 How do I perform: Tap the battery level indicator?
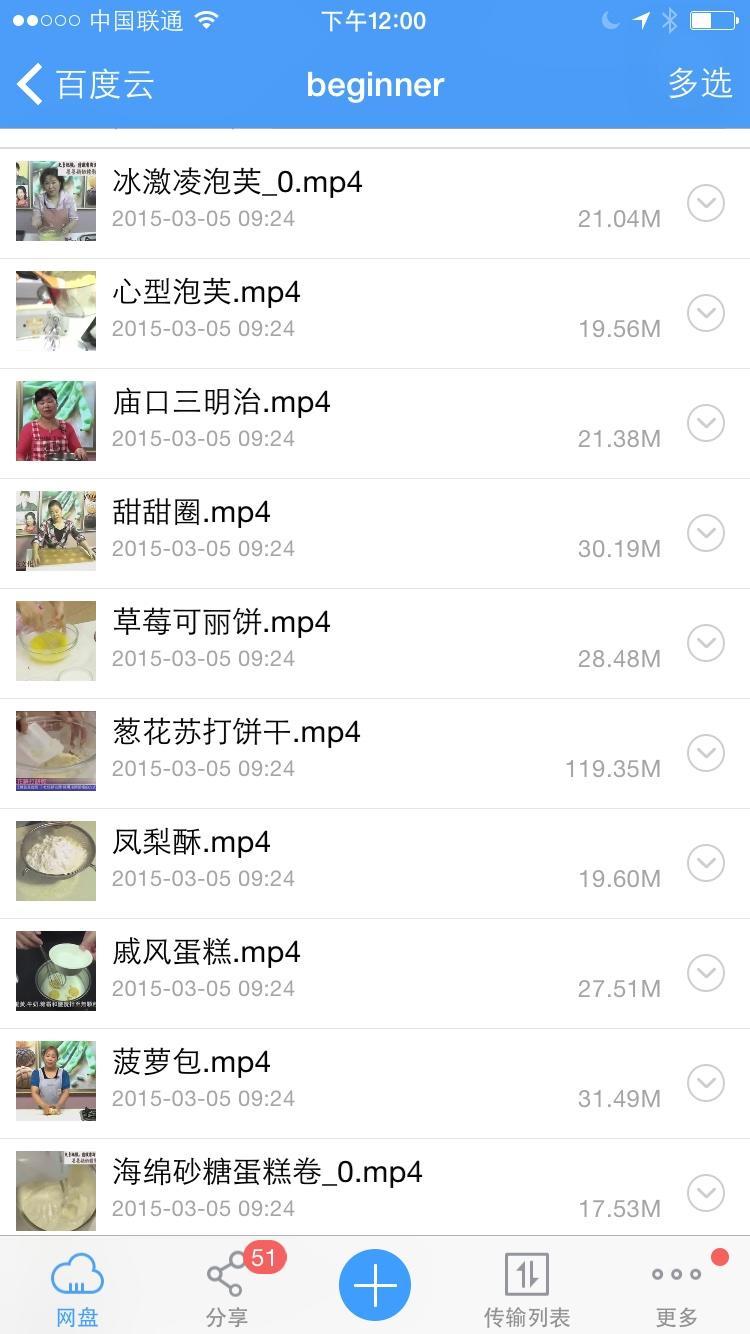[714, 18]
